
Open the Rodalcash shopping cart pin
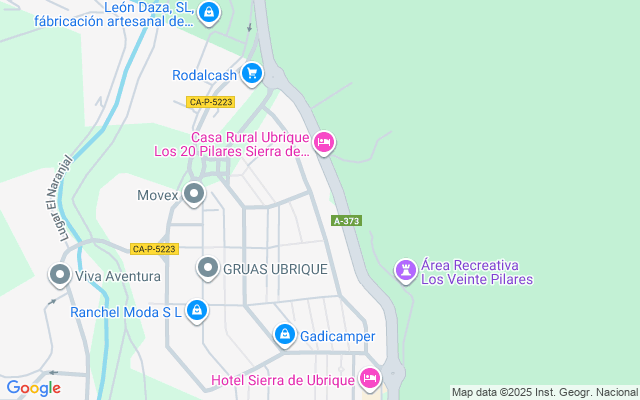pyautogui.click(x=252, y=74)
